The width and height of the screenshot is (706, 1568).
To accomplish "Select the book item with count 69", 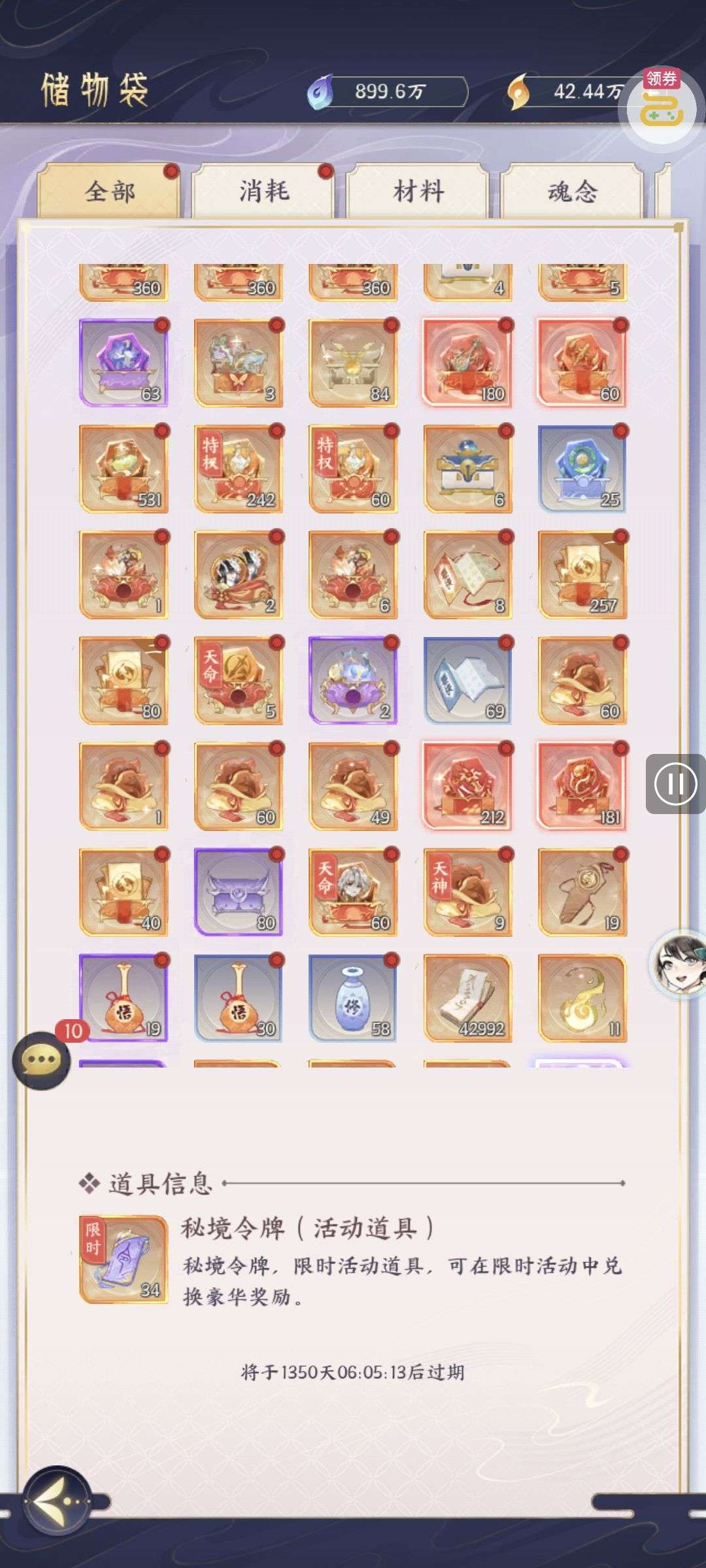I will 467,681.
